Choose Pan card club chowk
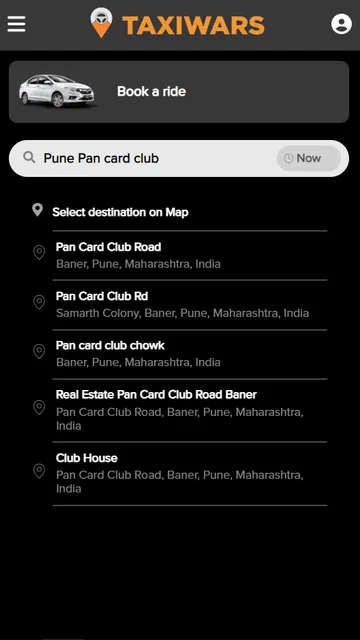Screen dimensions: 360x640 (180, 354)
